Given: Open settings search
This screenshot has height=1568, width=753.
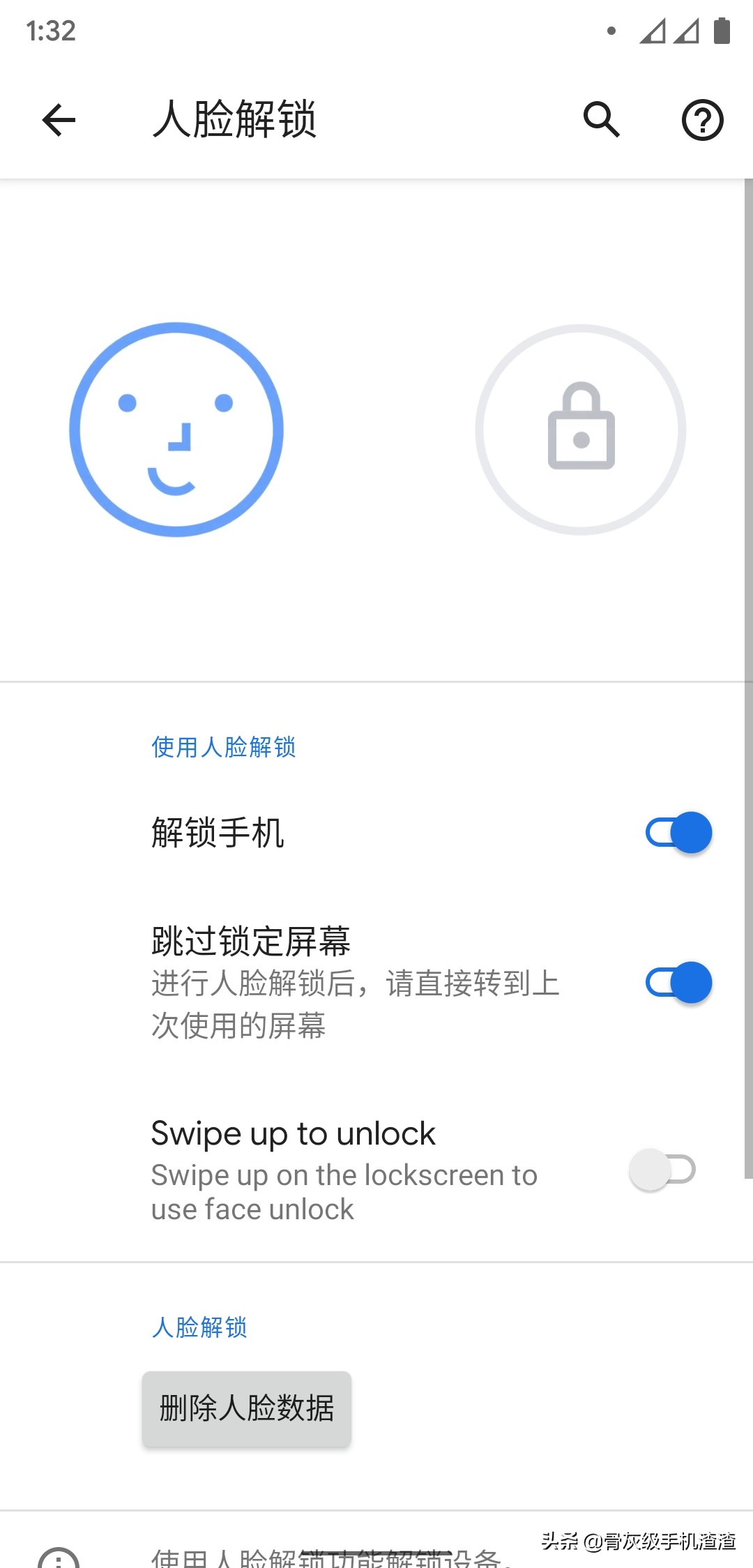Looking at the screenshot, I should pyautogui.click(x=601, y=120).
